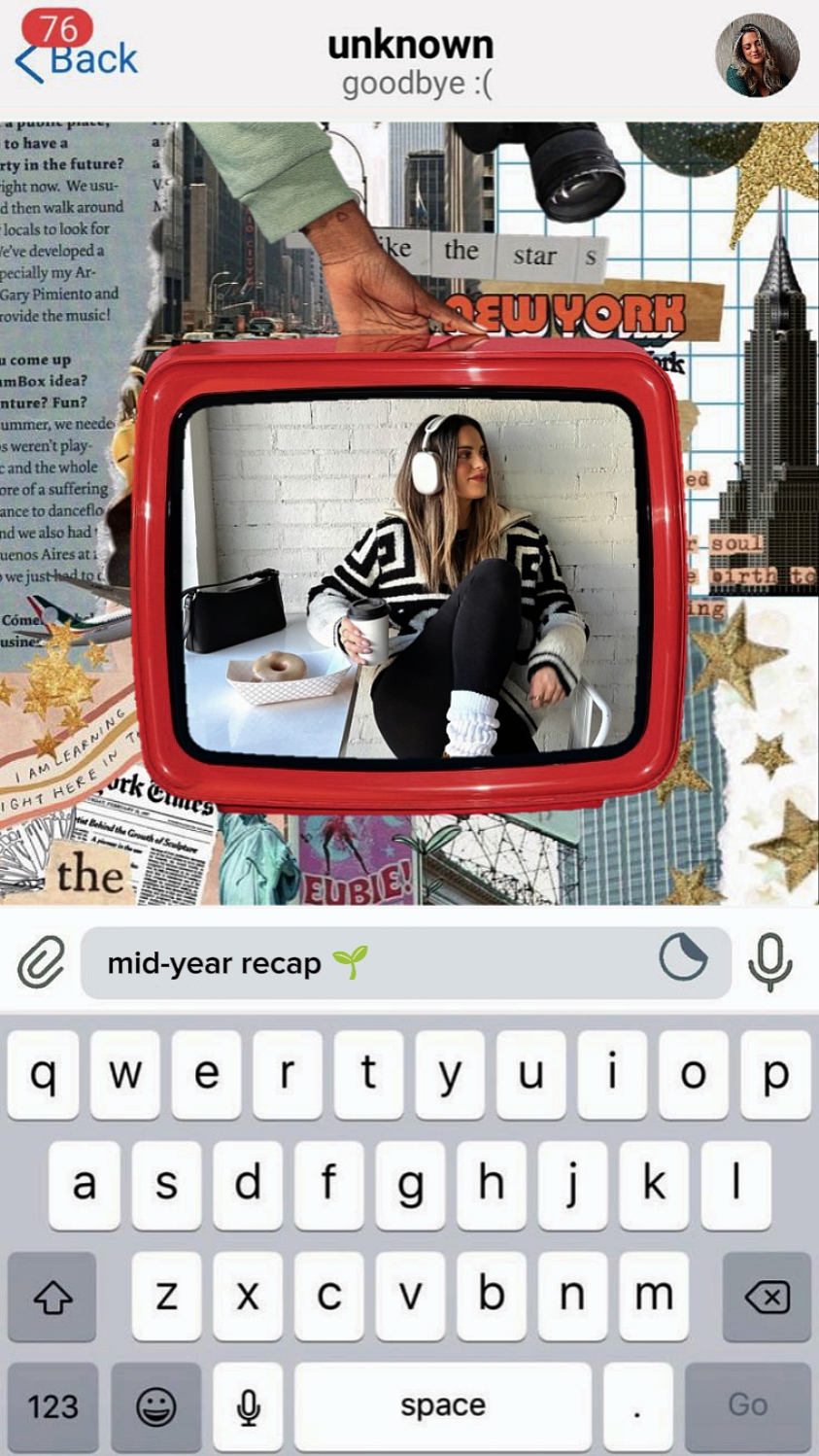Tap the dictation microphone on the keyboard
The height and width of the screenshot is (1456, 819).
point(250,1404)
